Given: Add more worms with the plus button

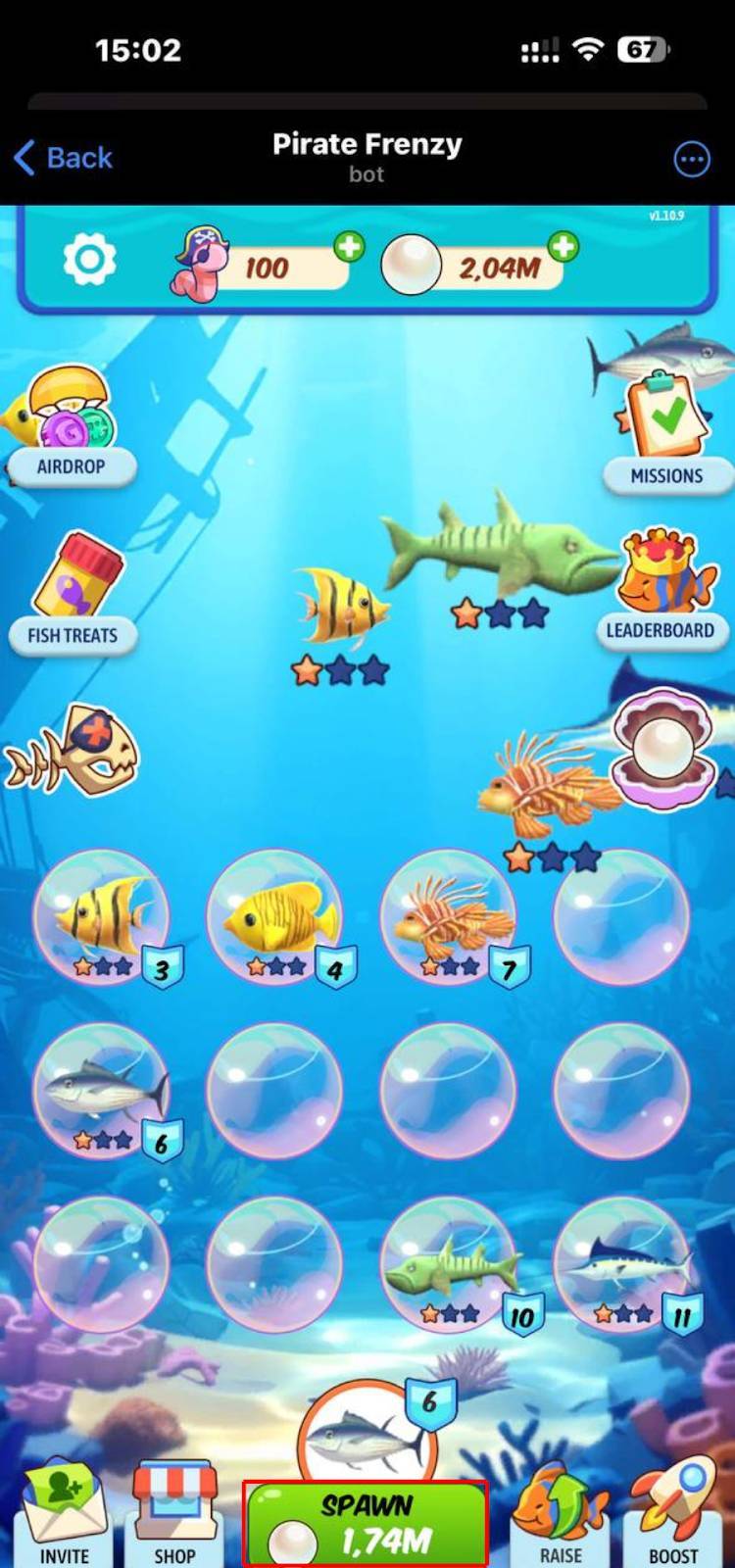Looking at the screenshot, I should click(349, 246).
